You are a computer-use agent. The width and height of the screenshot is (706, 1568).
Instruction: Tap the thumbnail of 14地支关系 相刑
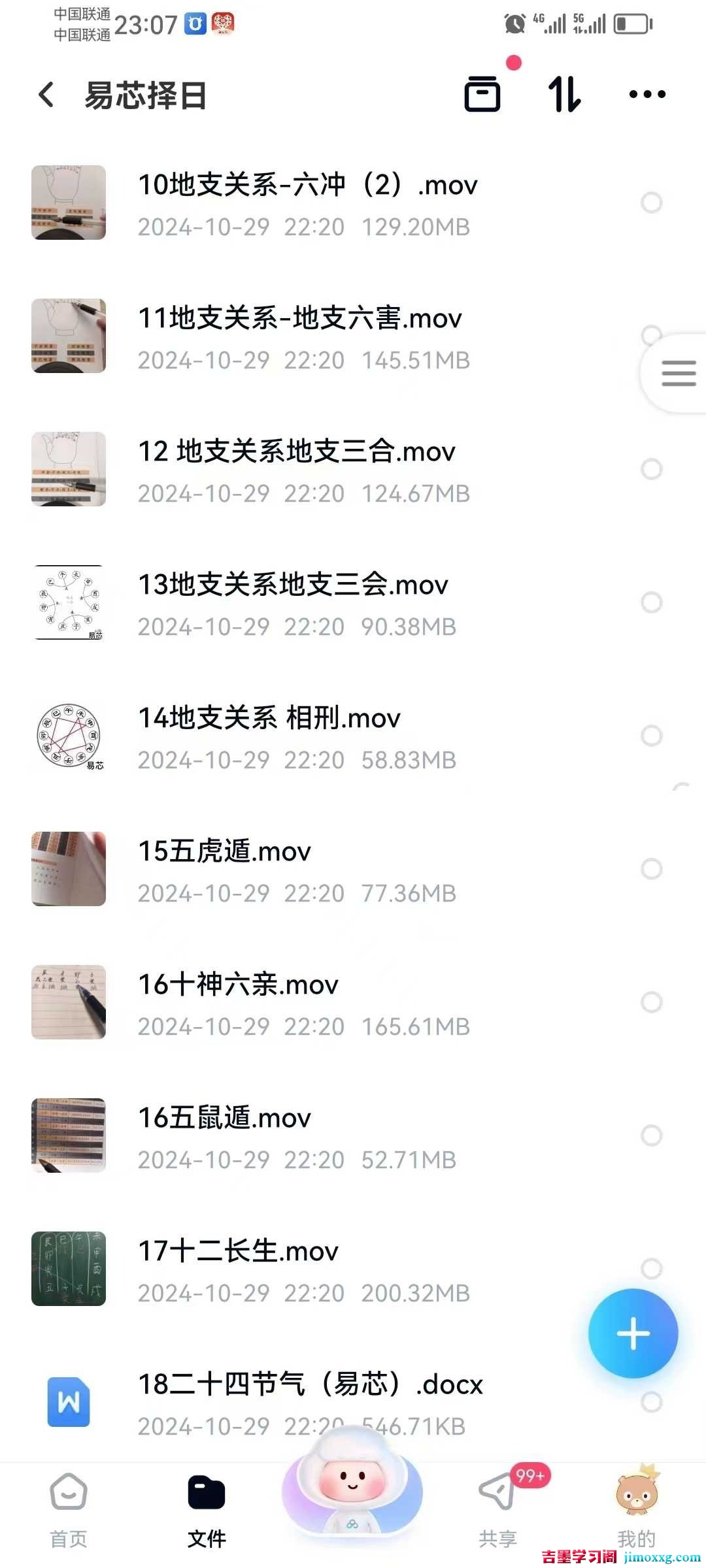(69, 734)
